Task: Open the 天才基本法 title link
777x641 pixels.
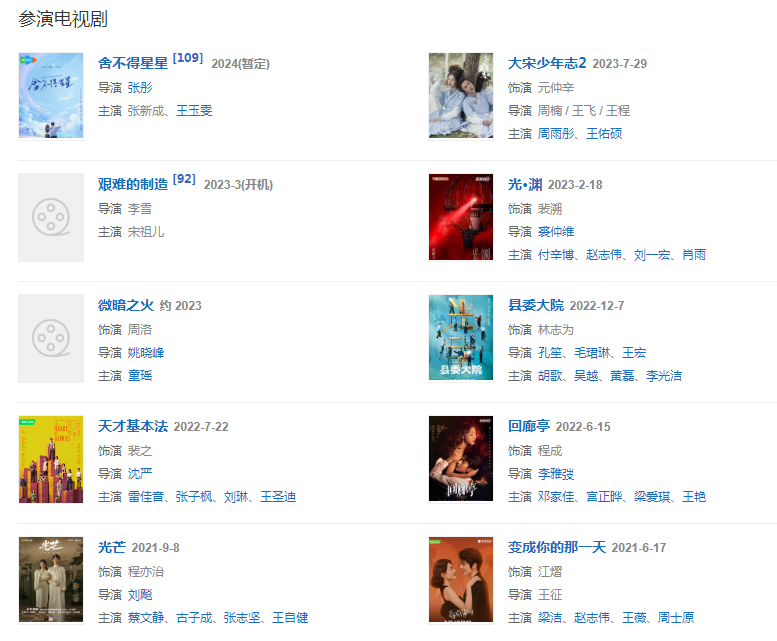Action: pos(133,426)
